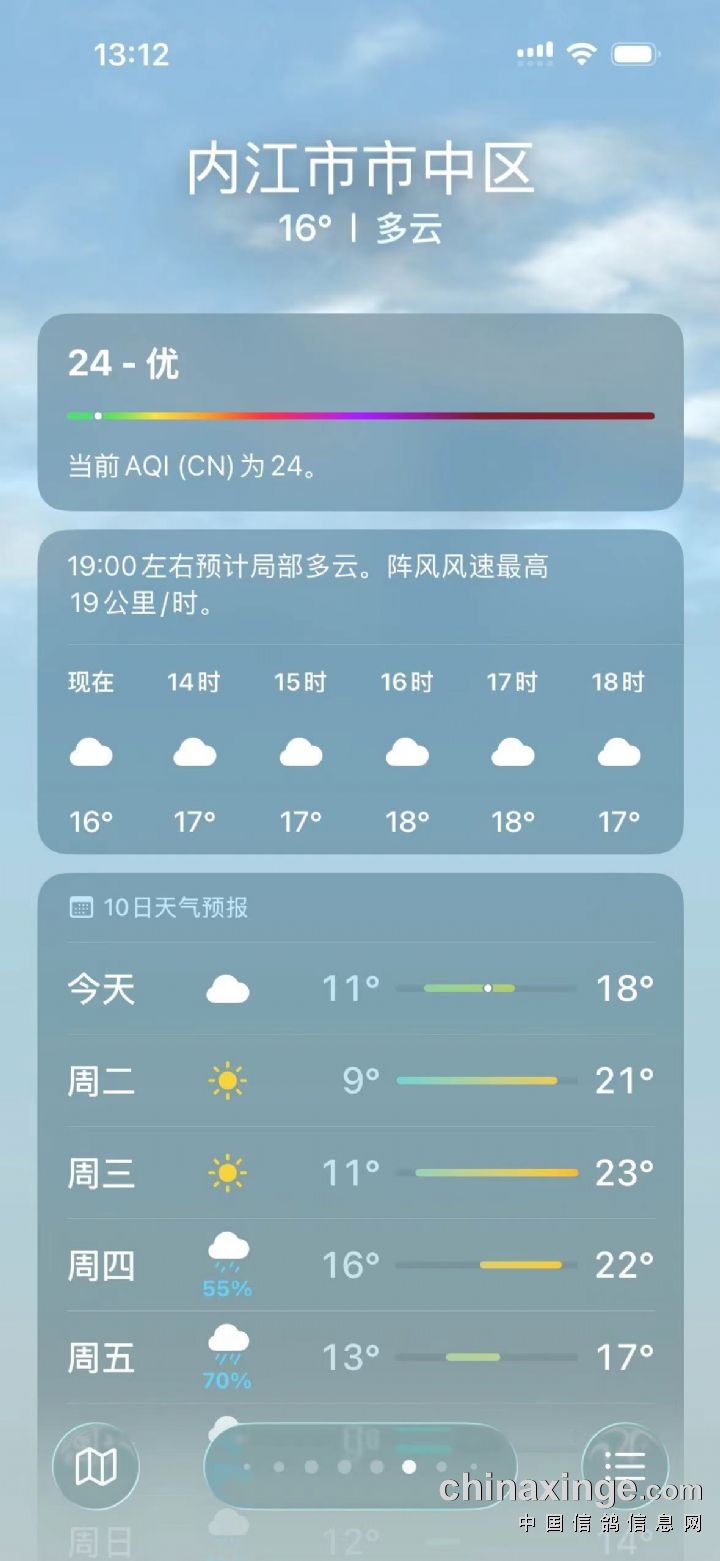Viewport: 720px width, 1561px height.
Task: Open the 周二 daily forecast row
Action: coord(360,1081)
